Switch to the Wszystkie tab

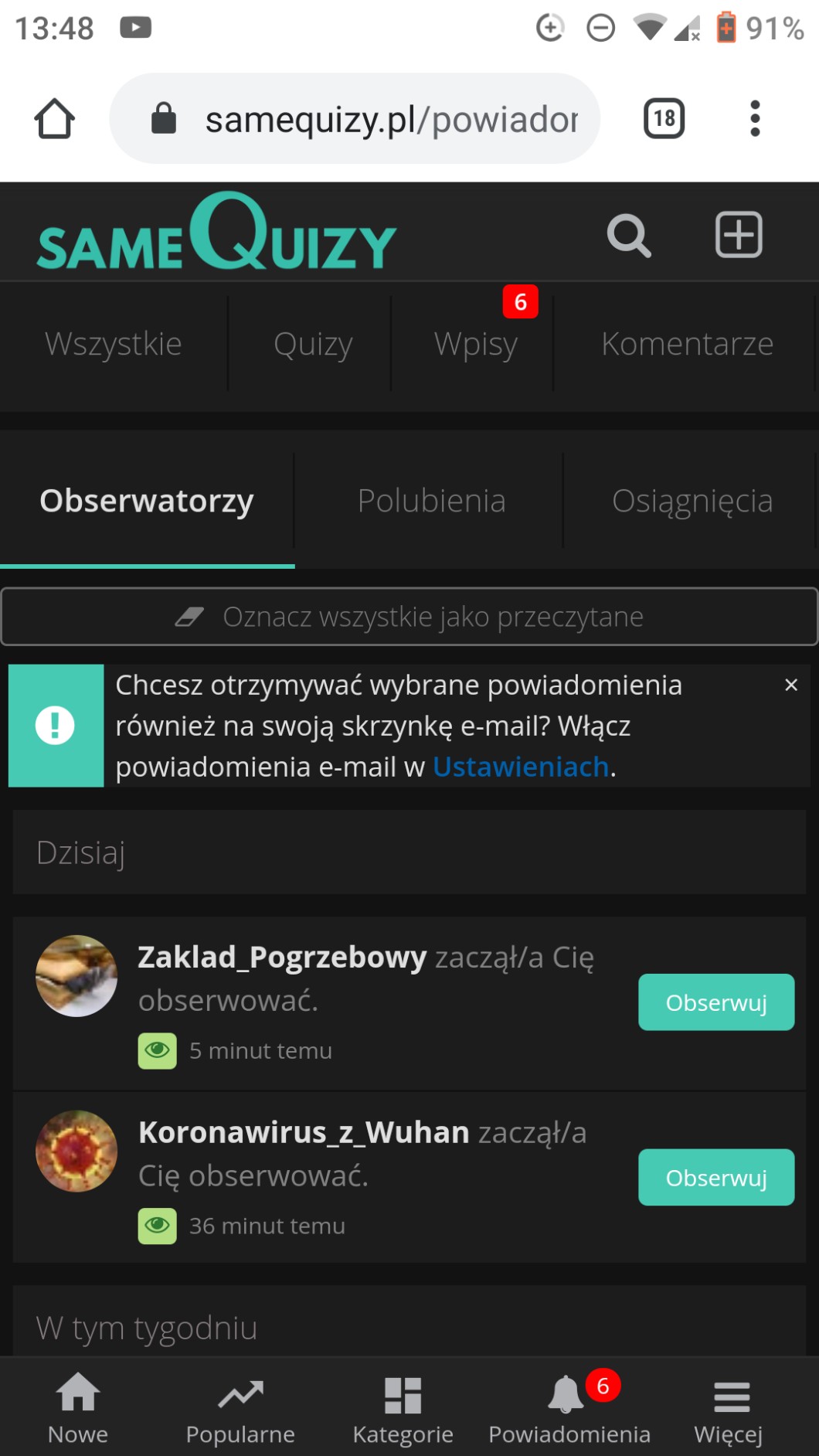(114, 344)
